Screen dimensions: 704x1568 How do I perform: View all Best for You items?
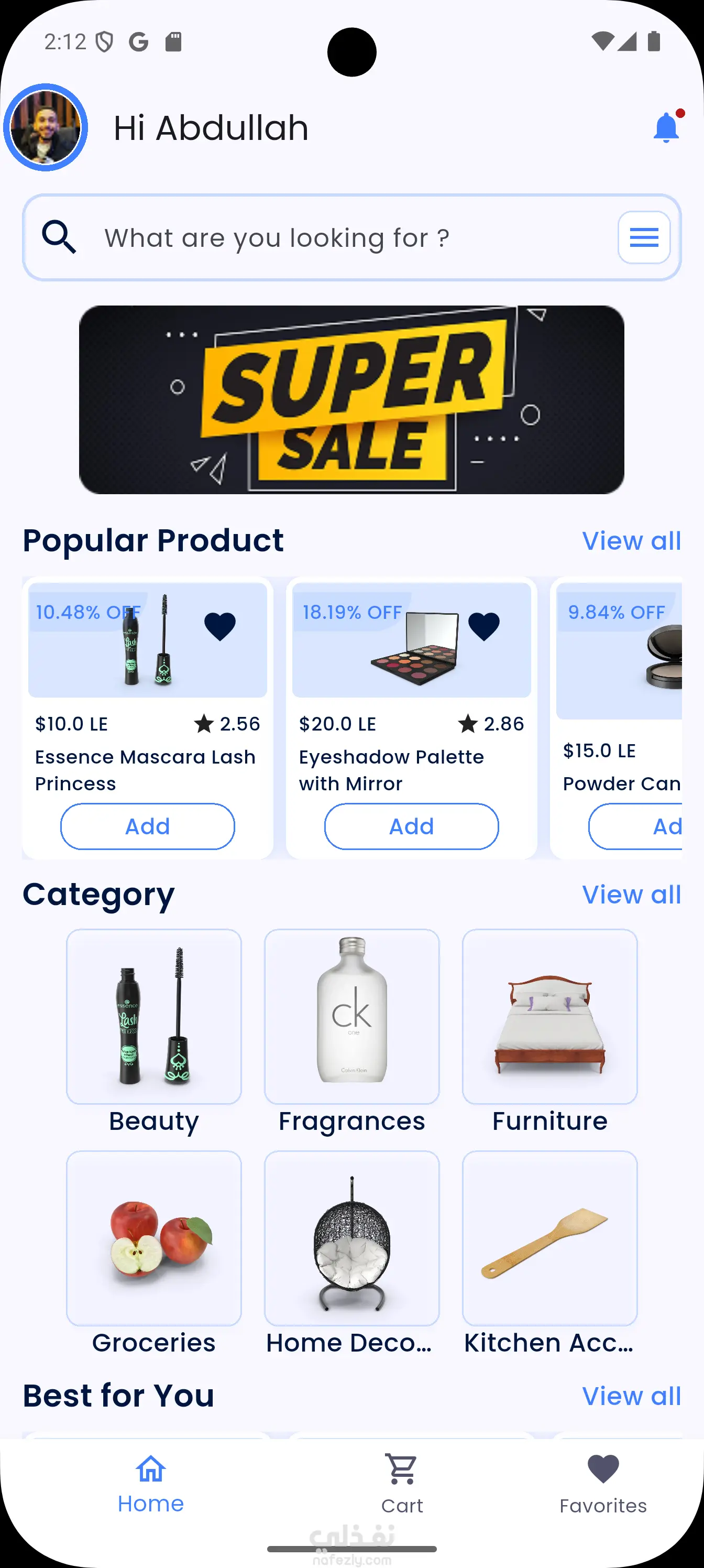(x=631, y=1396)
